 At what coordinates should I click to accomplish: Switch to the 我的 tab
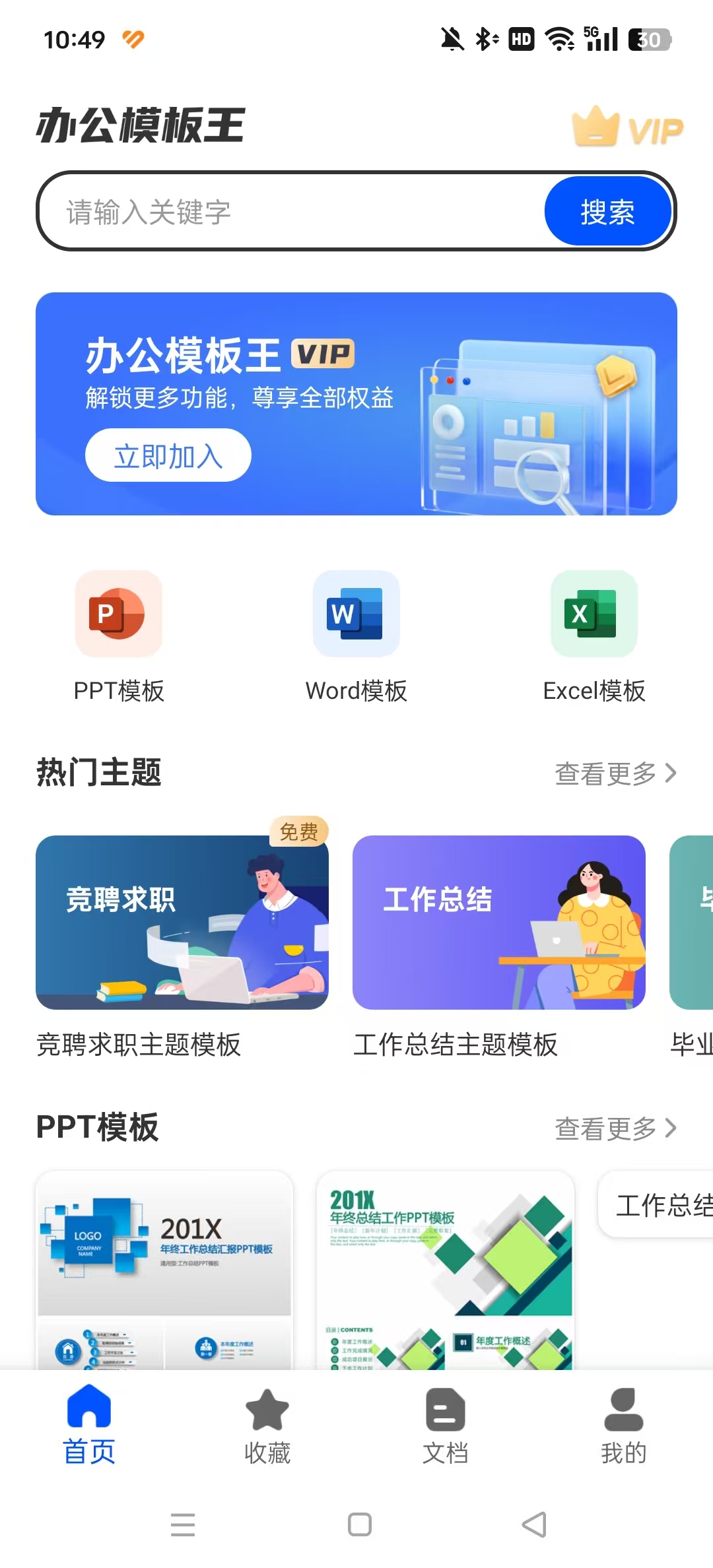tap(624, 1425)
